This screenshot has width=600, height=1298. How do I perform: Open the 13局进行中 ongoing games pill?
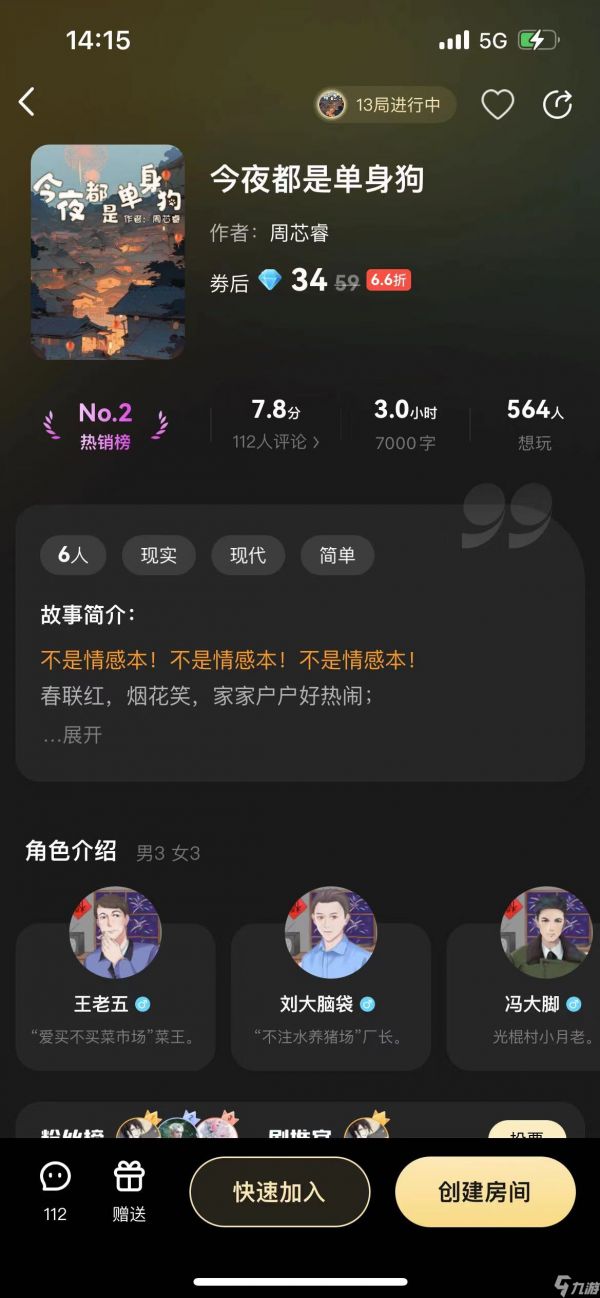[385, 105]
